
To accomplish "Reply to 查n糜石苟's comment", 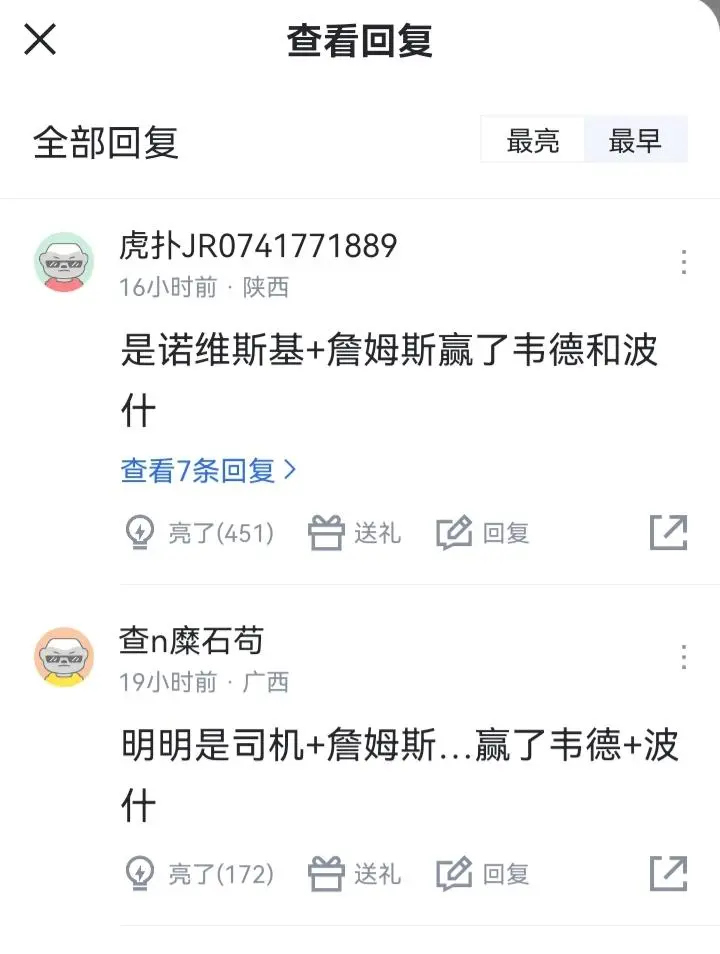I will pos(484,874).
